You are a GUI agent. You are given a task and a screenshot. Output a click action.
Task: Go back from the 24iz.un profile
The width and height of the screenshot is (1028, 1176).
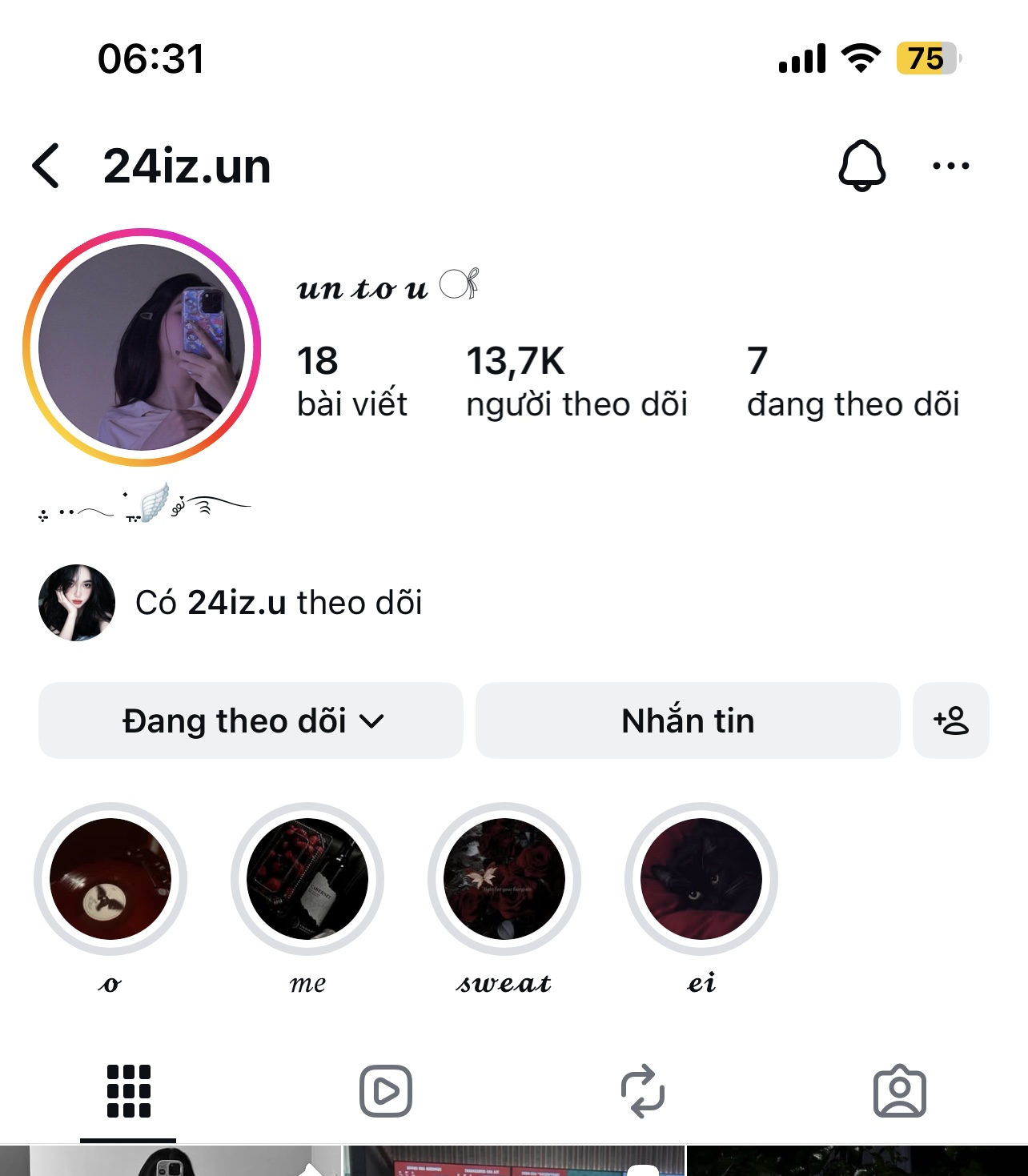(x=46, y=166)
